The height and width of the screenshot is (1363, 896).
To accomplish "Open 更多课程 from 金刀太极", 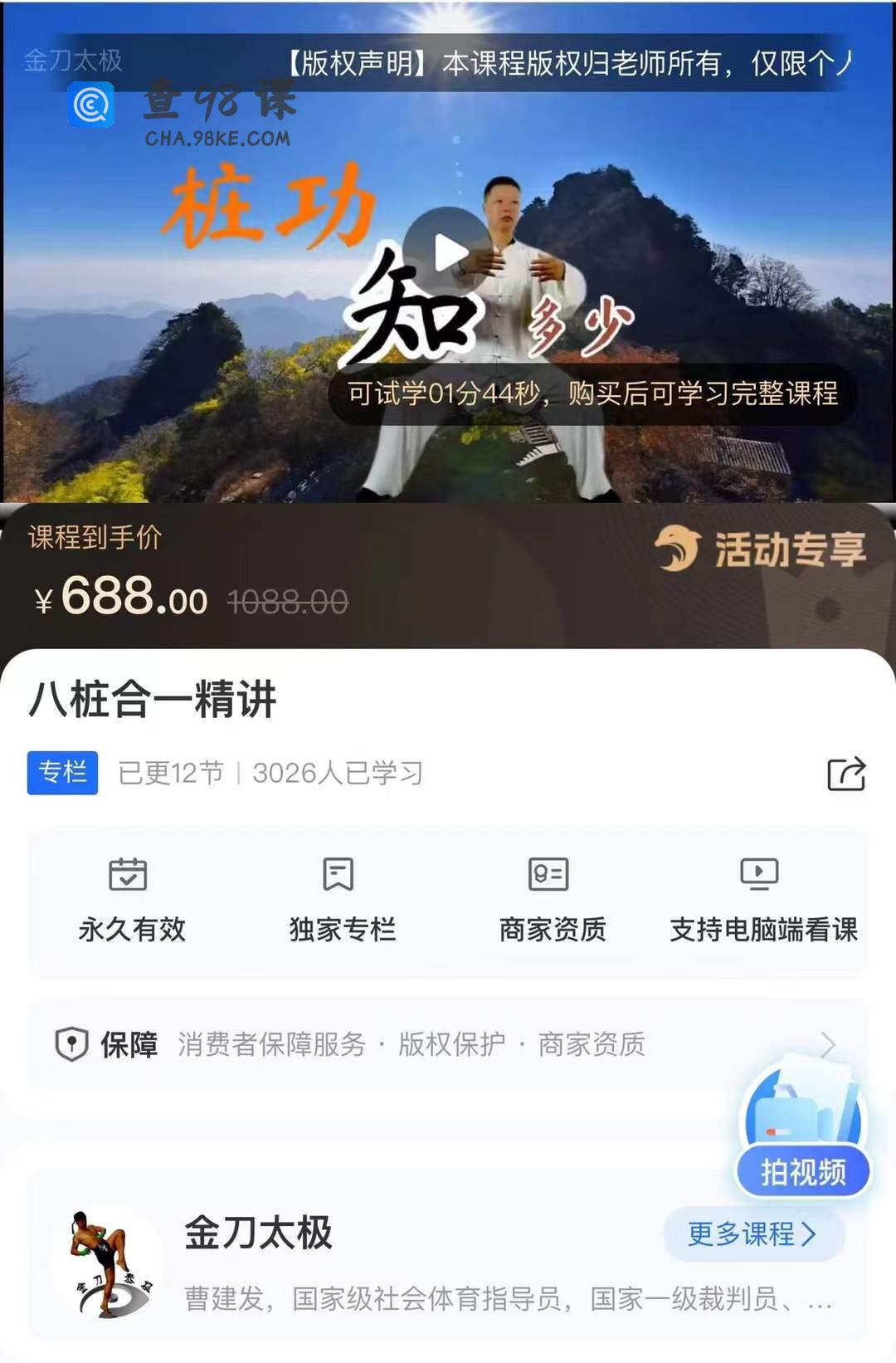I will coord(752,1234).
